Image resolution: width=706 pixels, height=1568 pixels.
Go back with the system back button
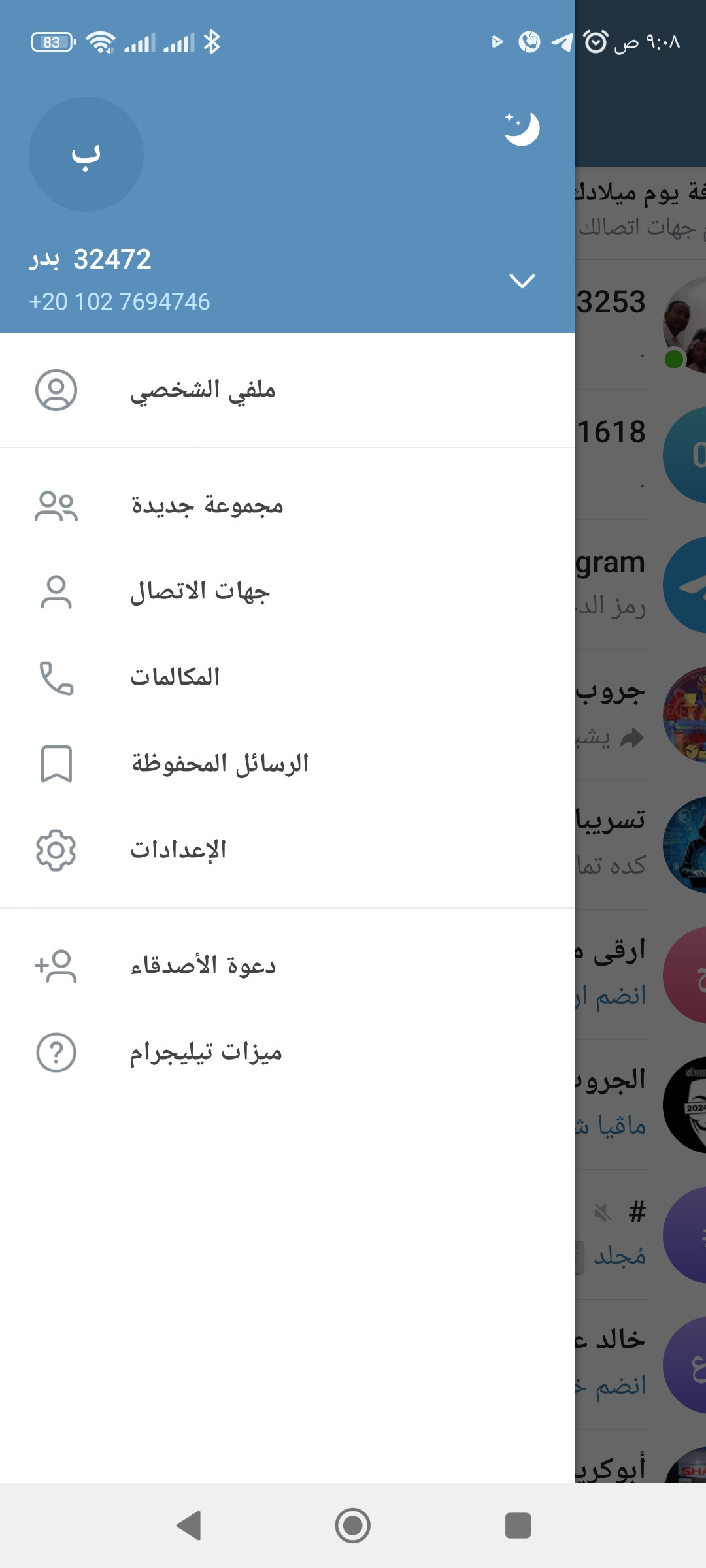189,1526
